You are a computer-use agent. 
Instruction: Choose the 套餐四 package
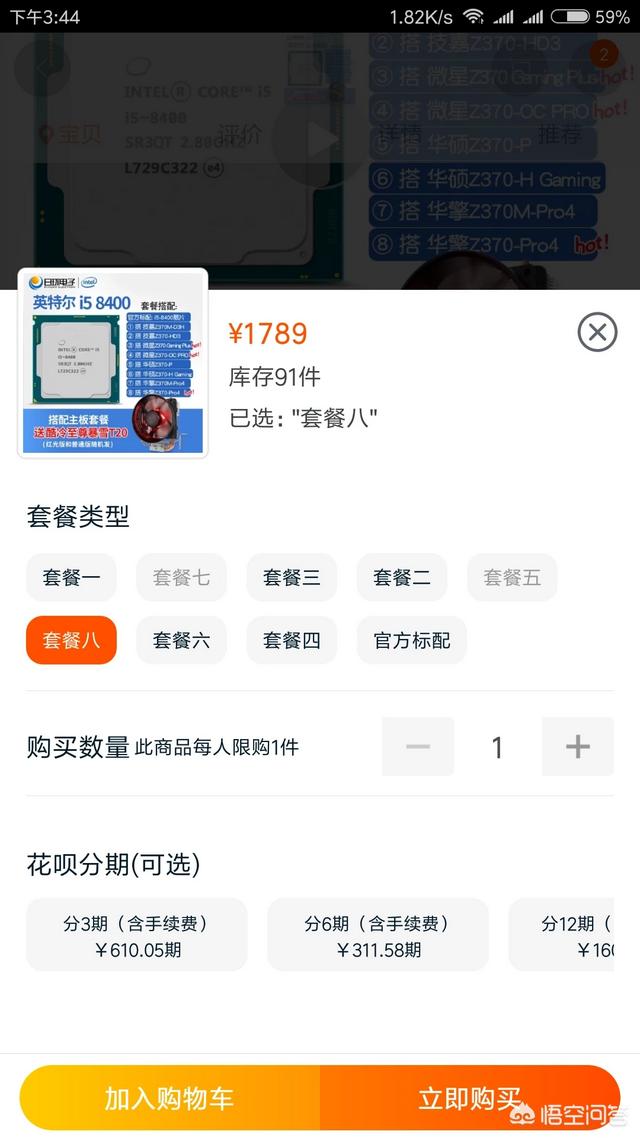click(x=291, y=640)
